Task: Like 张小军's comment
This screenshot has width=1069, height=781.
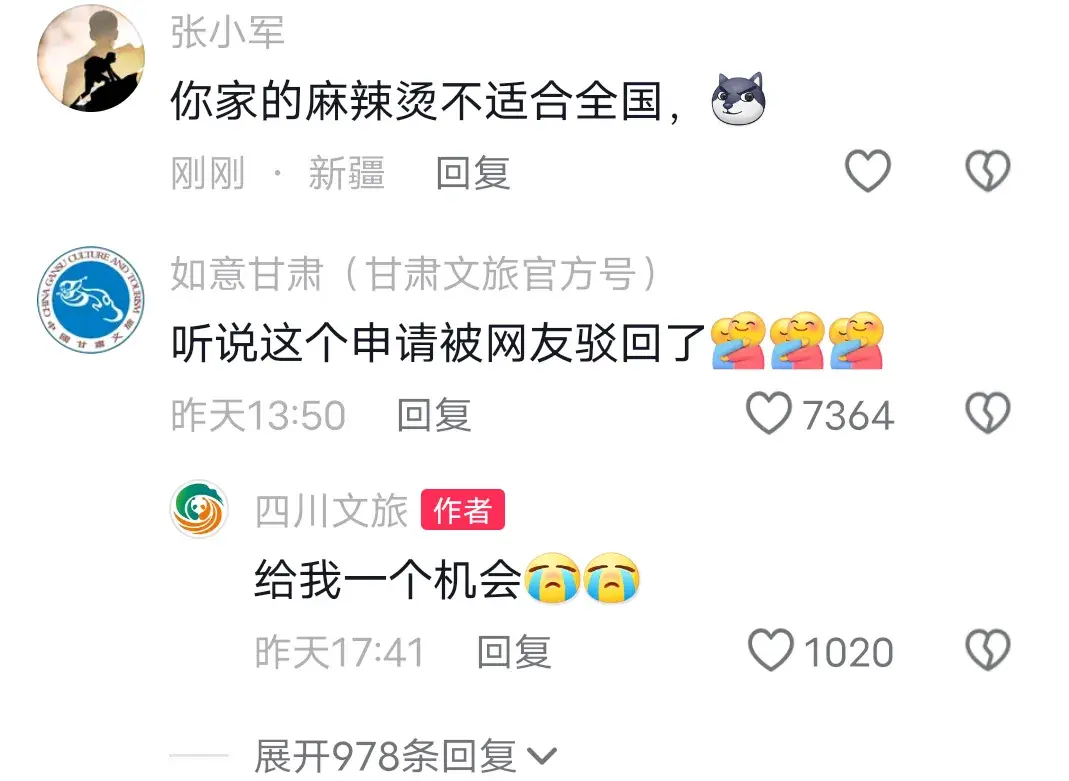Action: coord(867,172)
